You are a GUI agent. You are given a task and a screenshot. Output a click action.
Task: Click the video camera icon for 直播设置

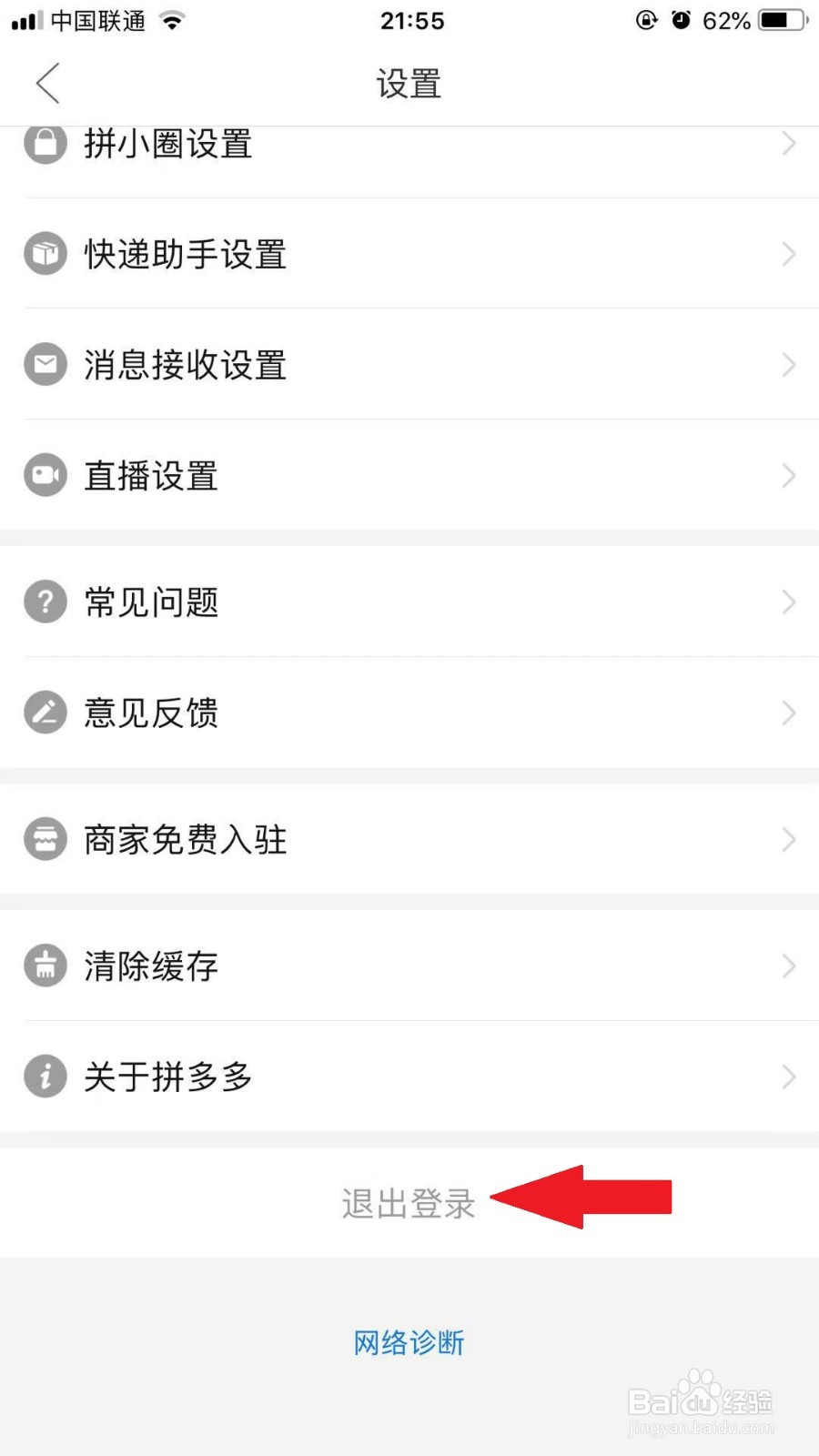pyautogui.click(x=45, y=475)
